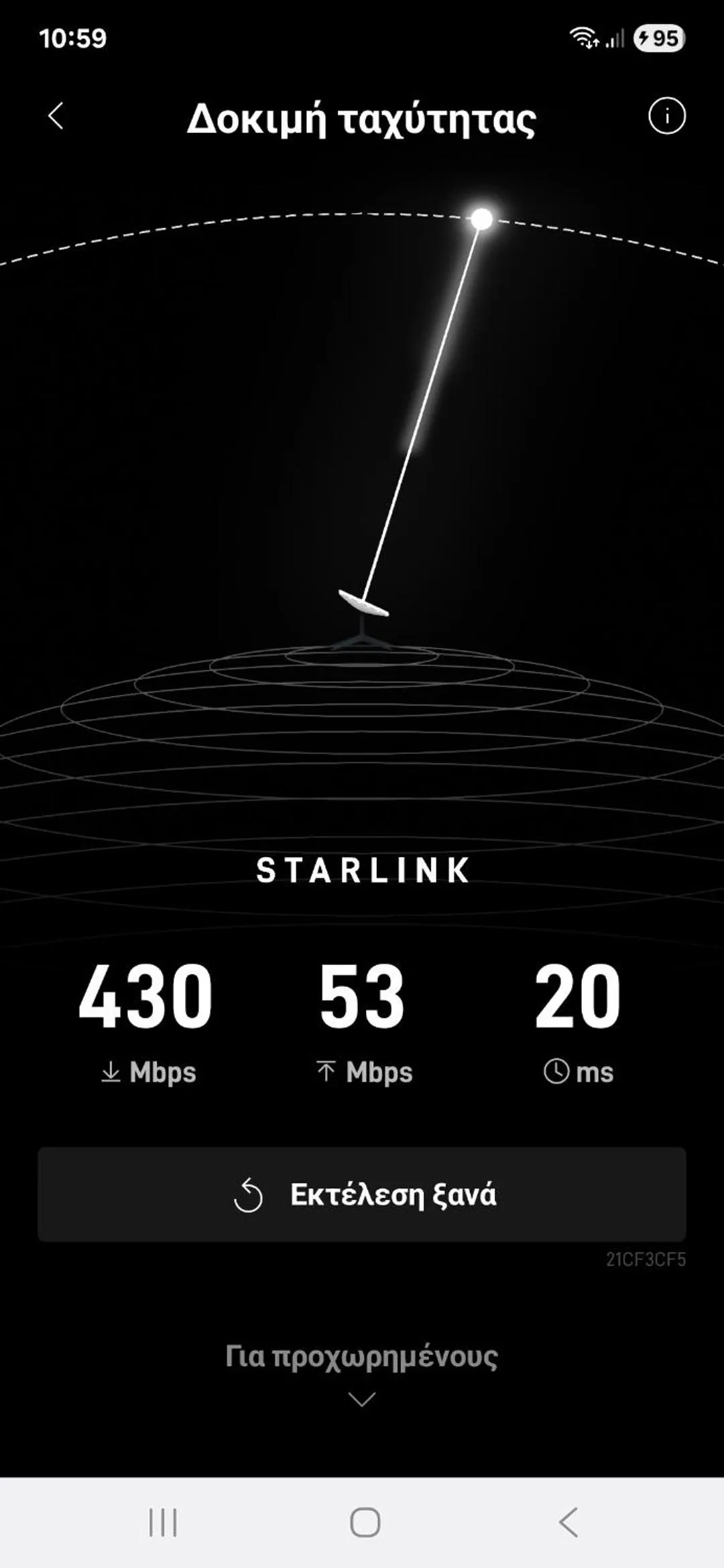Go back from the speed test screen
Image resolution: width=724 pixels, height=1568 pixels.
click(56, 116)
